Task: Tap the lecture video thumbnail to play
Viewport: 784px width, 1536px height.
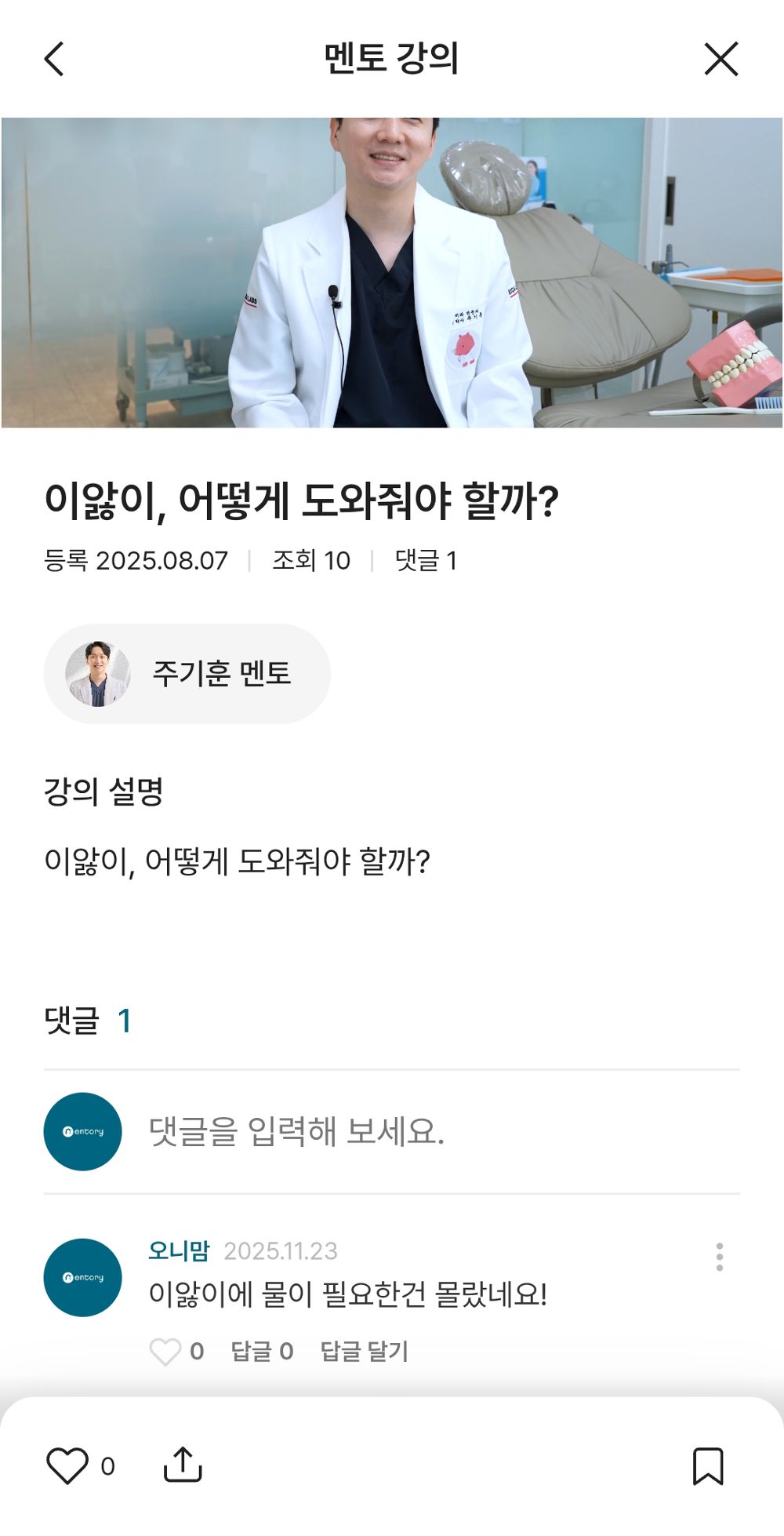Action: [x=391, y=271]
